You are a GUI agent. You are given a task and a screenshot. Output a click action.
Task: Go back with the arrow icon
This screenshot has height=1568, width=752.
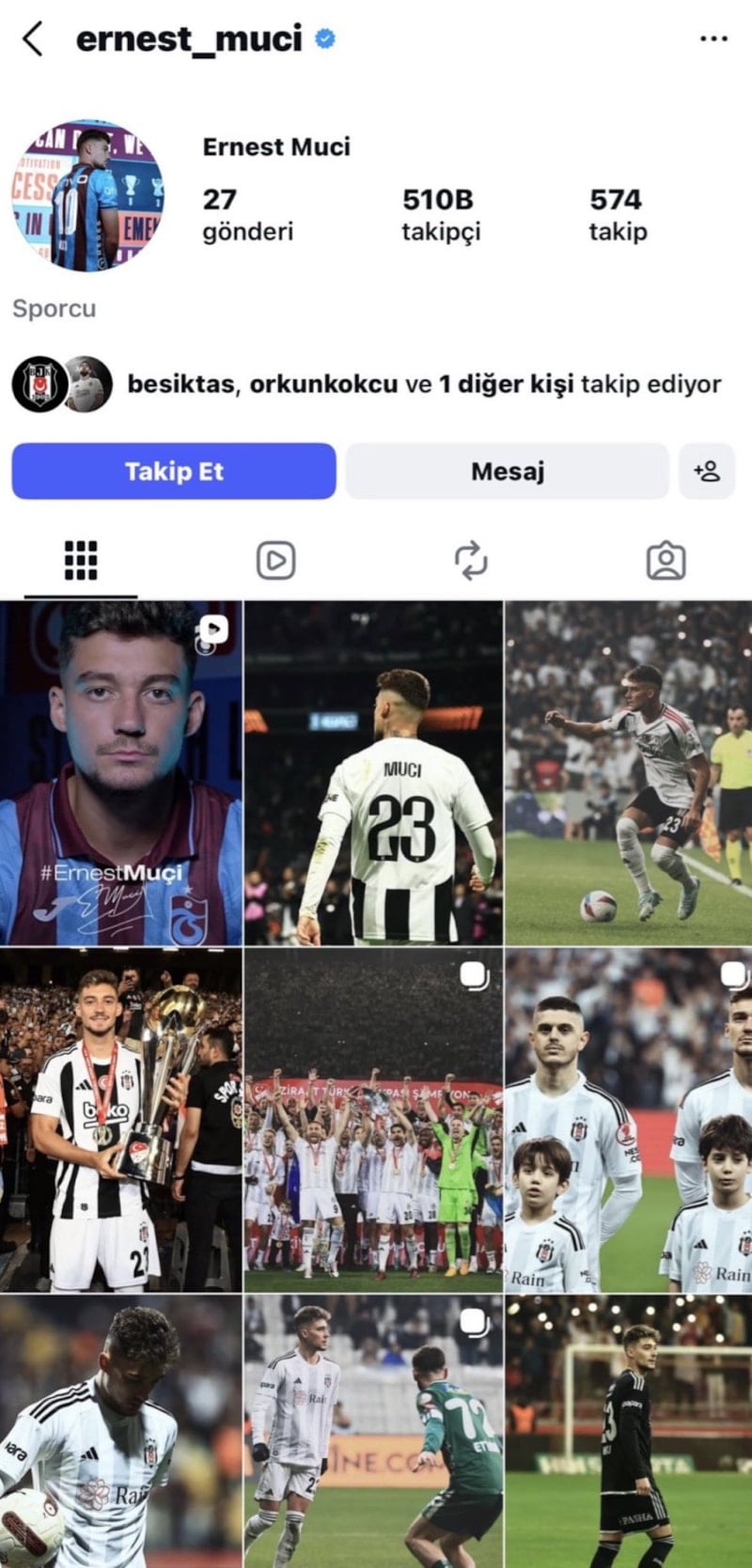[x=33, y=39]
